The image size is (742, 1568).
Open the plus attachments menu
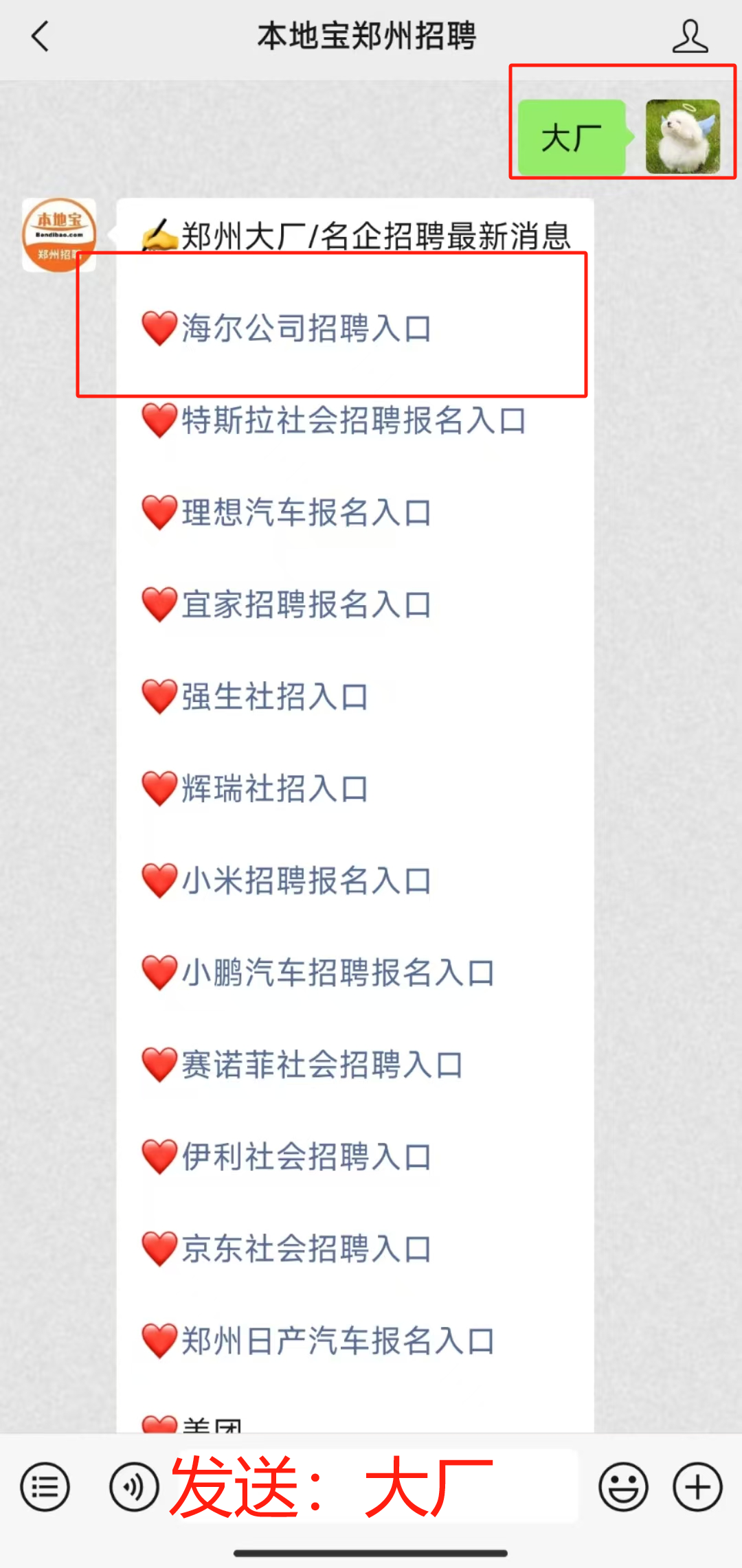tap(697, 1488)
